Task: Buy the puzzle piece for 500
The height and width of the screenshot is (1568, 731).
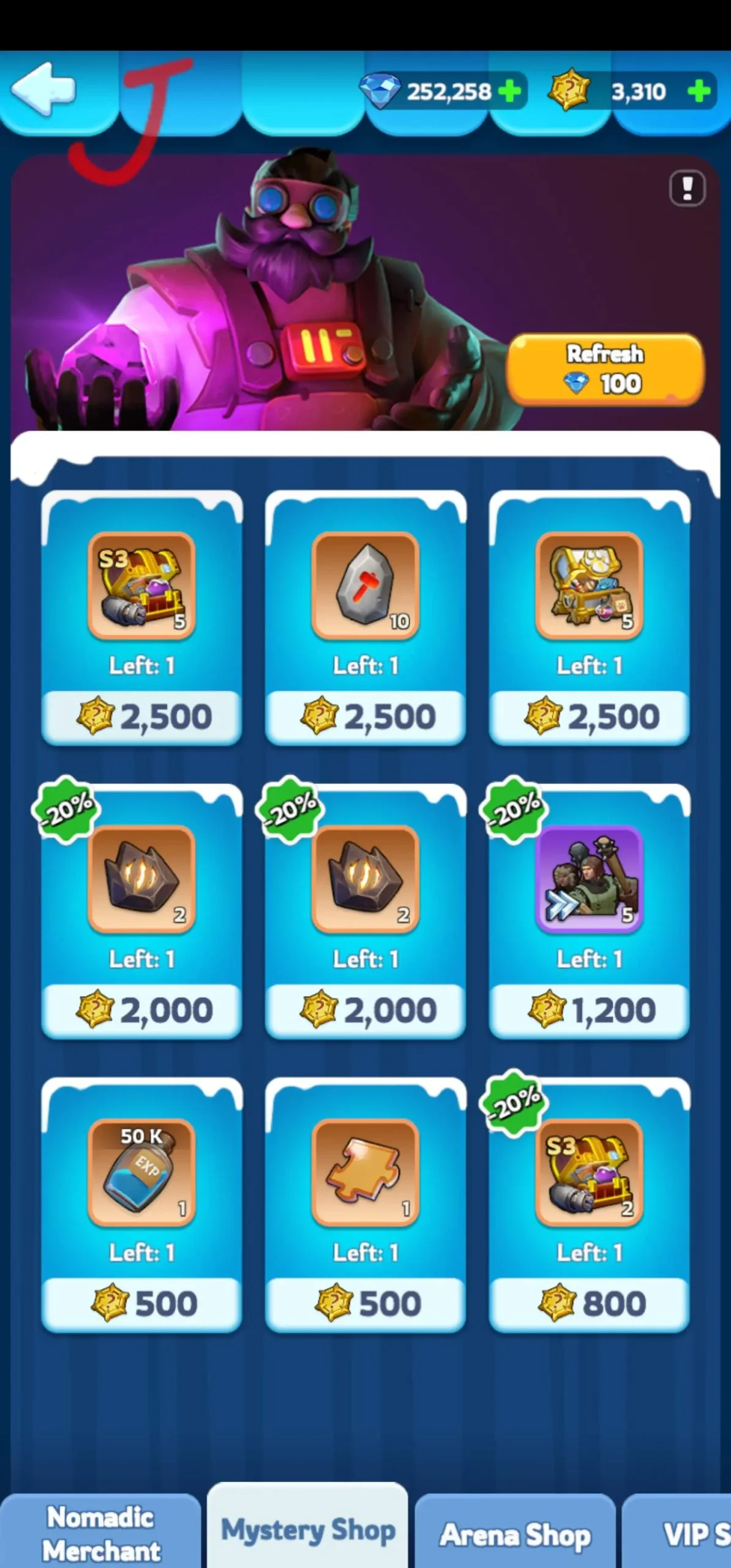Action: pyautogui.click(x=365, y=1304)
